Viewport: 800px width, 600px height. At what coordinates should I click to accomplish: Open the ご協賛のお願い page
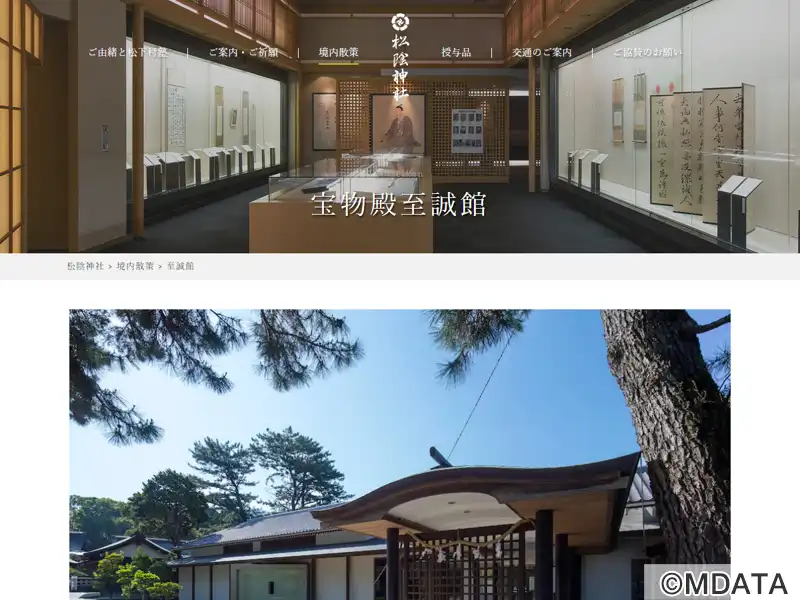pyautogui.click(x=648, y=52)
